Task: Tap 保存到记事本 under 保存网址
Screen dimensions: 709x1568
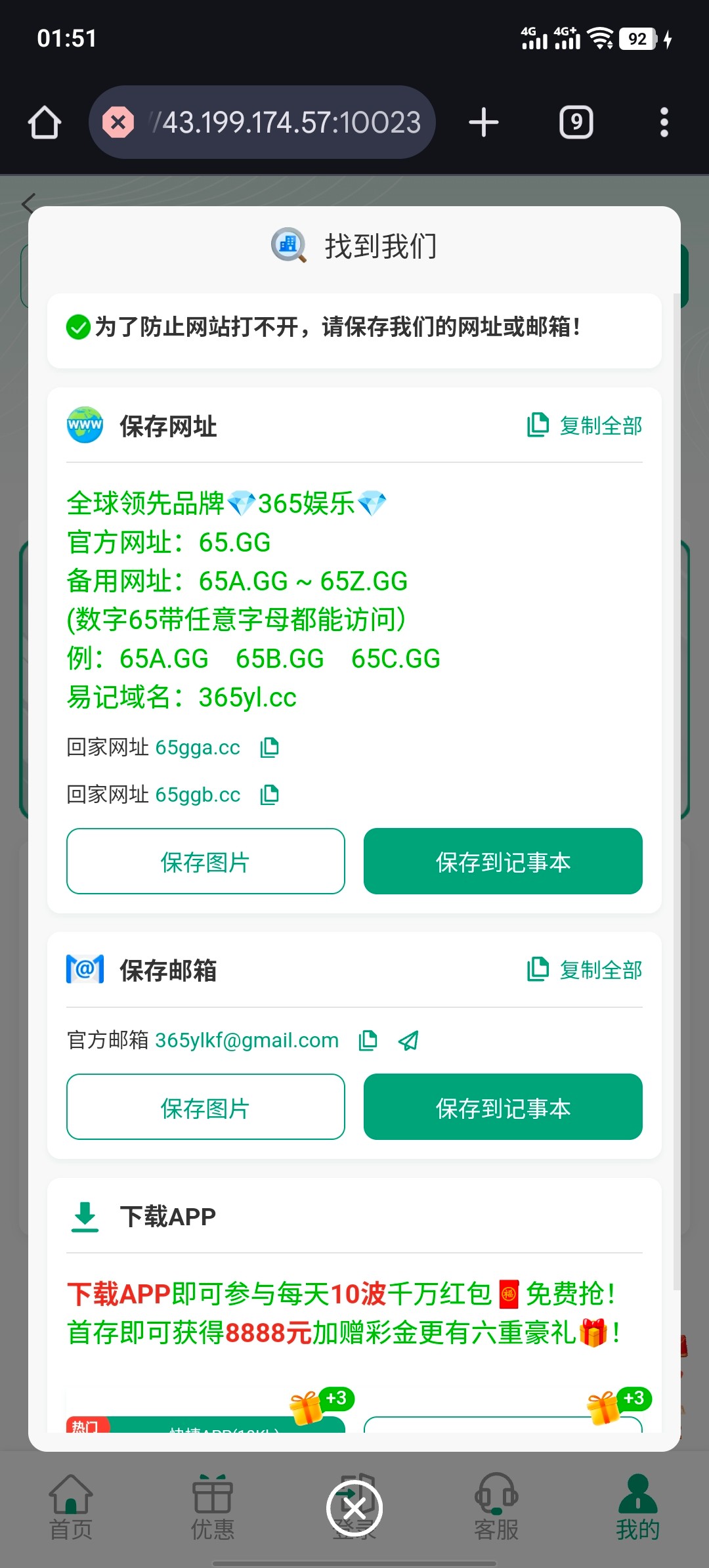Action: (x=503, y=861)
